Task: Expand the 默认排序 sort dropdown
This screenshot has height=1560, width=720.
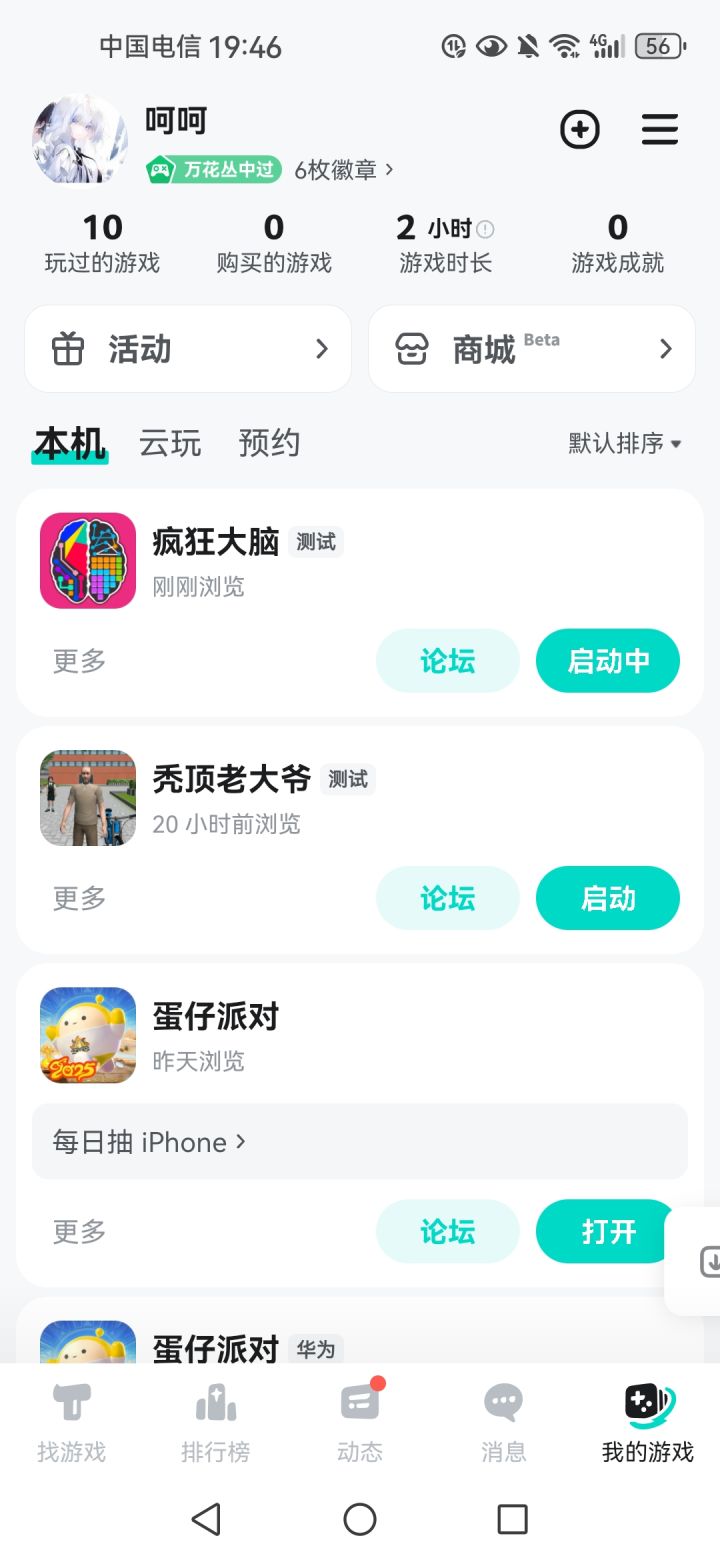Action: (x=625, y=443)
